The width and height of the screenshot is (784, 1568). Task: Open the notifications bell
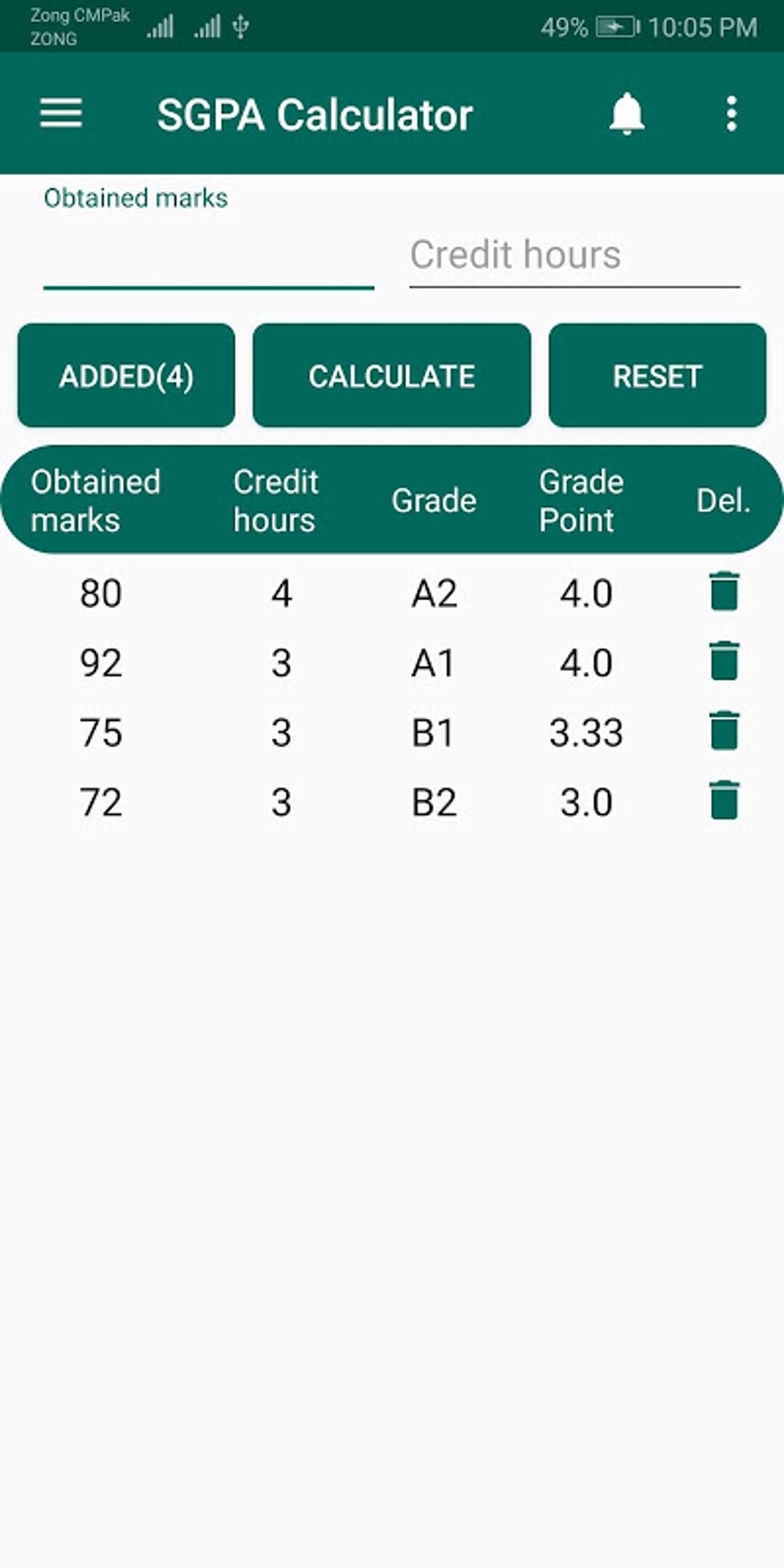pyautogui.click(x=626, y=114)
